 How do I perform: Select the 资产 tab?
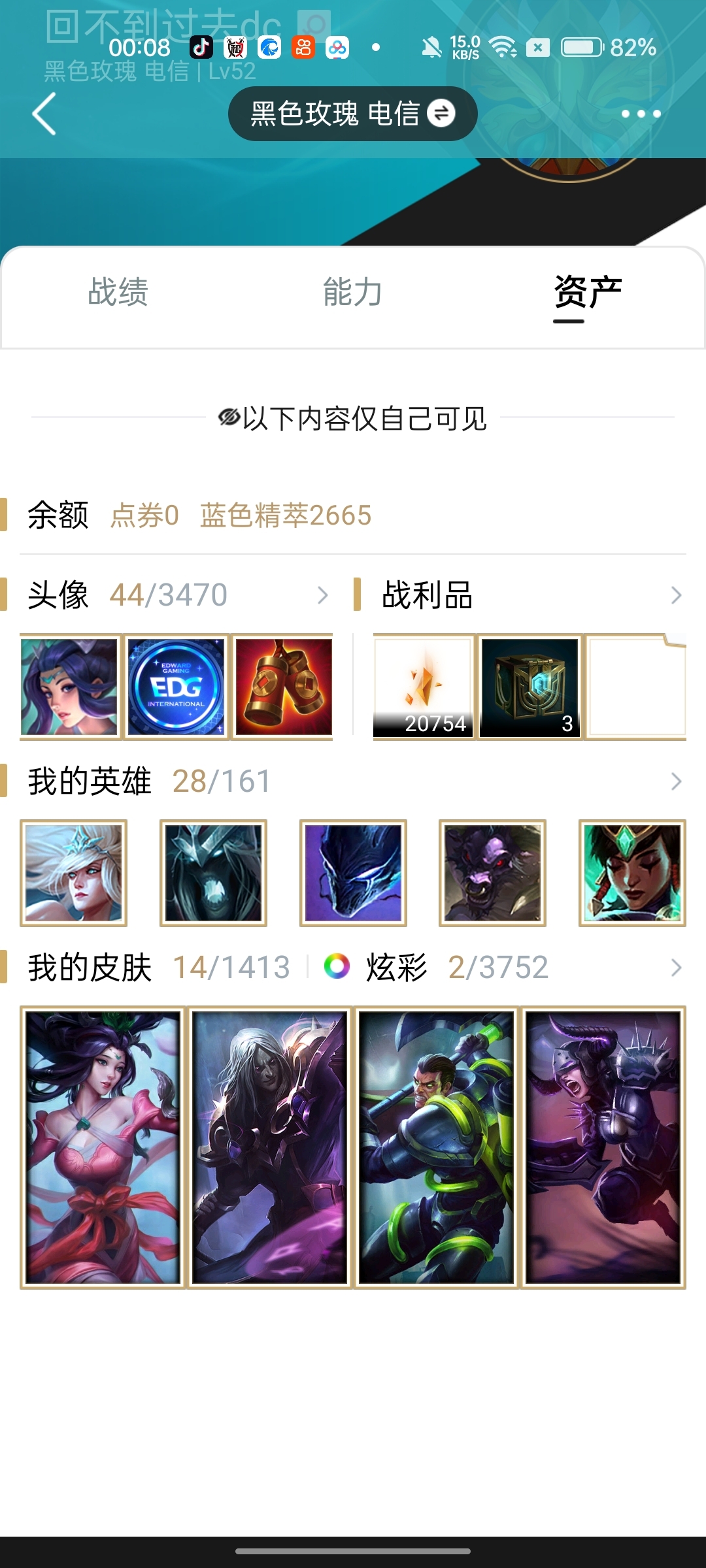(587, 291)
